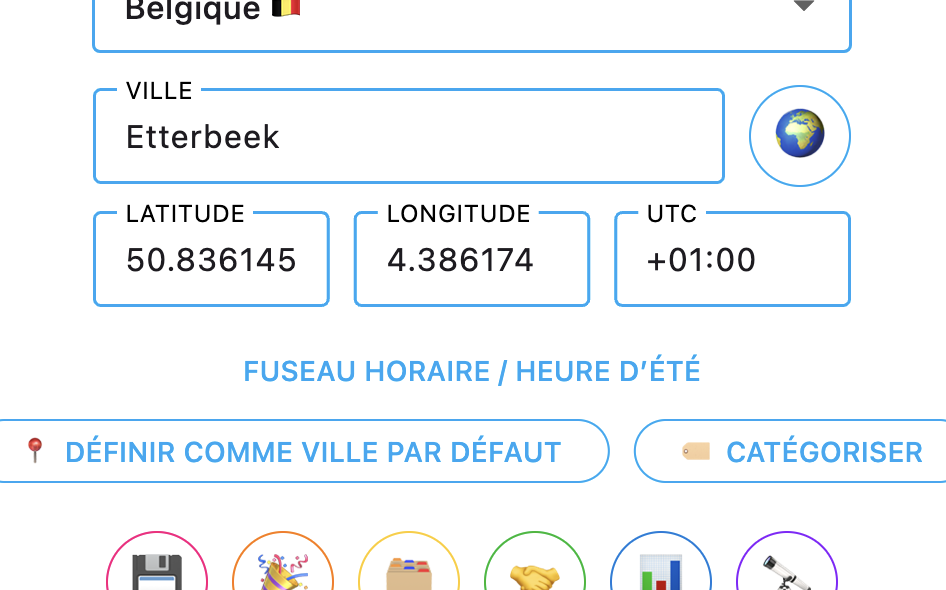The image size is (946, 590).
Task: Edit the Longitude field
Action: (471, 260)
